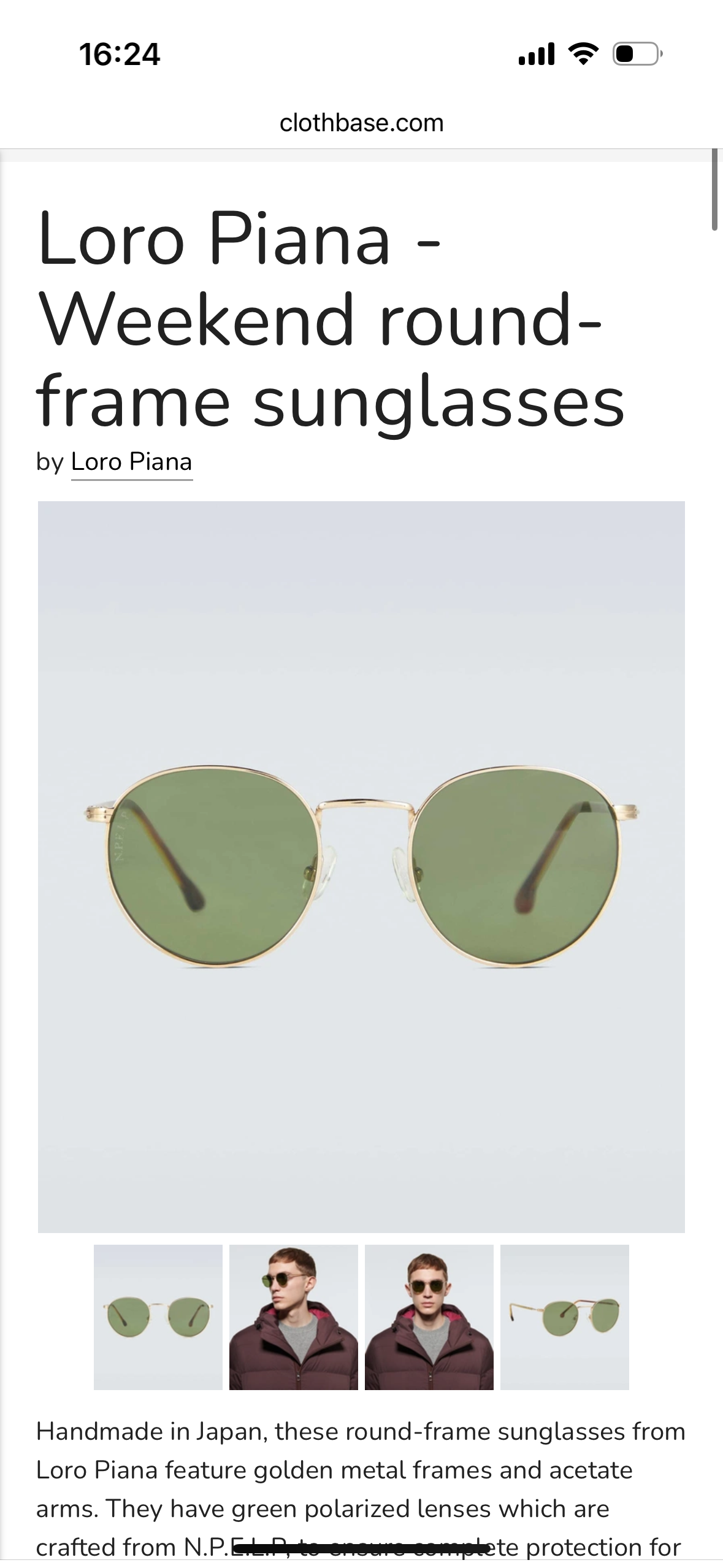Open the main sunglasses product image

[361, 867]
